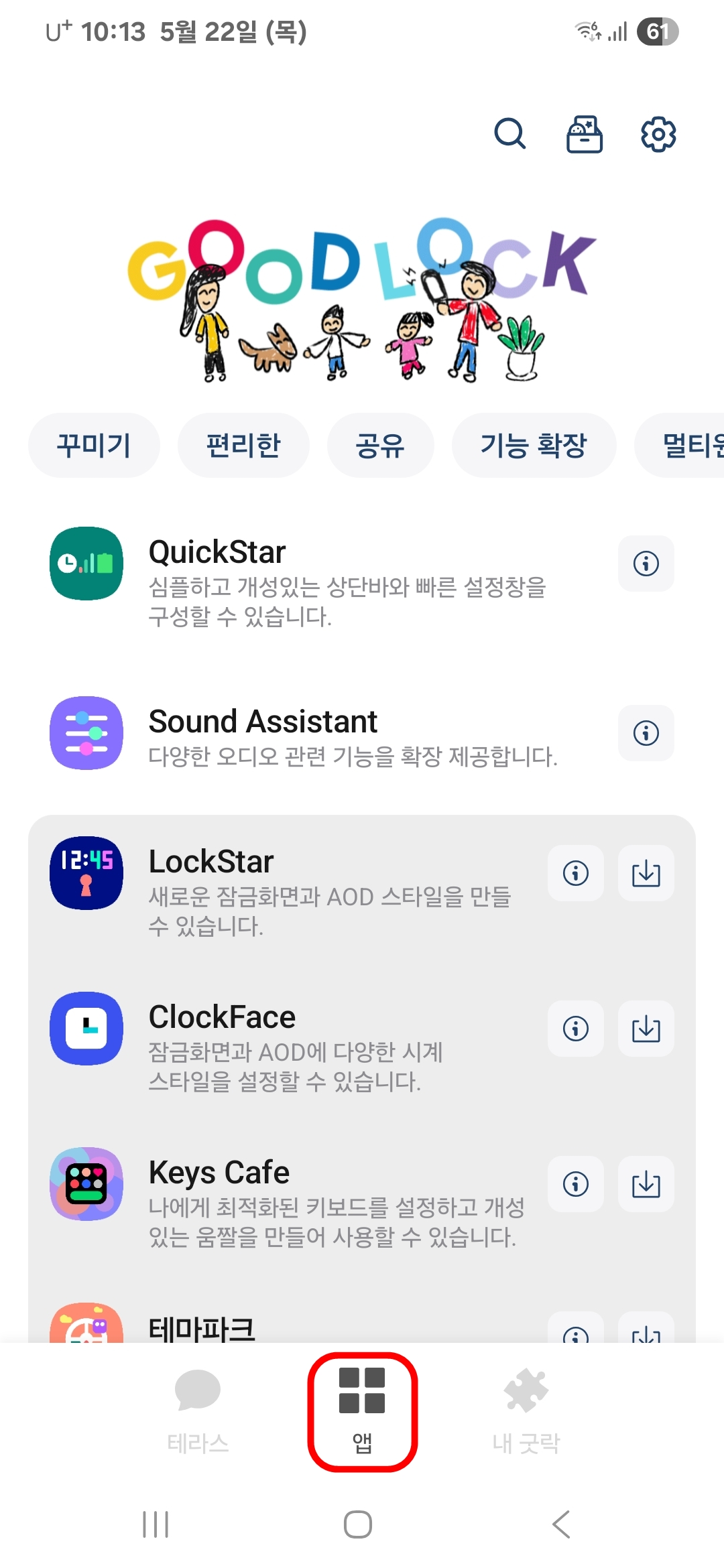The height and width of the screenshot is (1568, 724).
Task: Tap the 테마파크 app icon
Action: [86, 1329]
